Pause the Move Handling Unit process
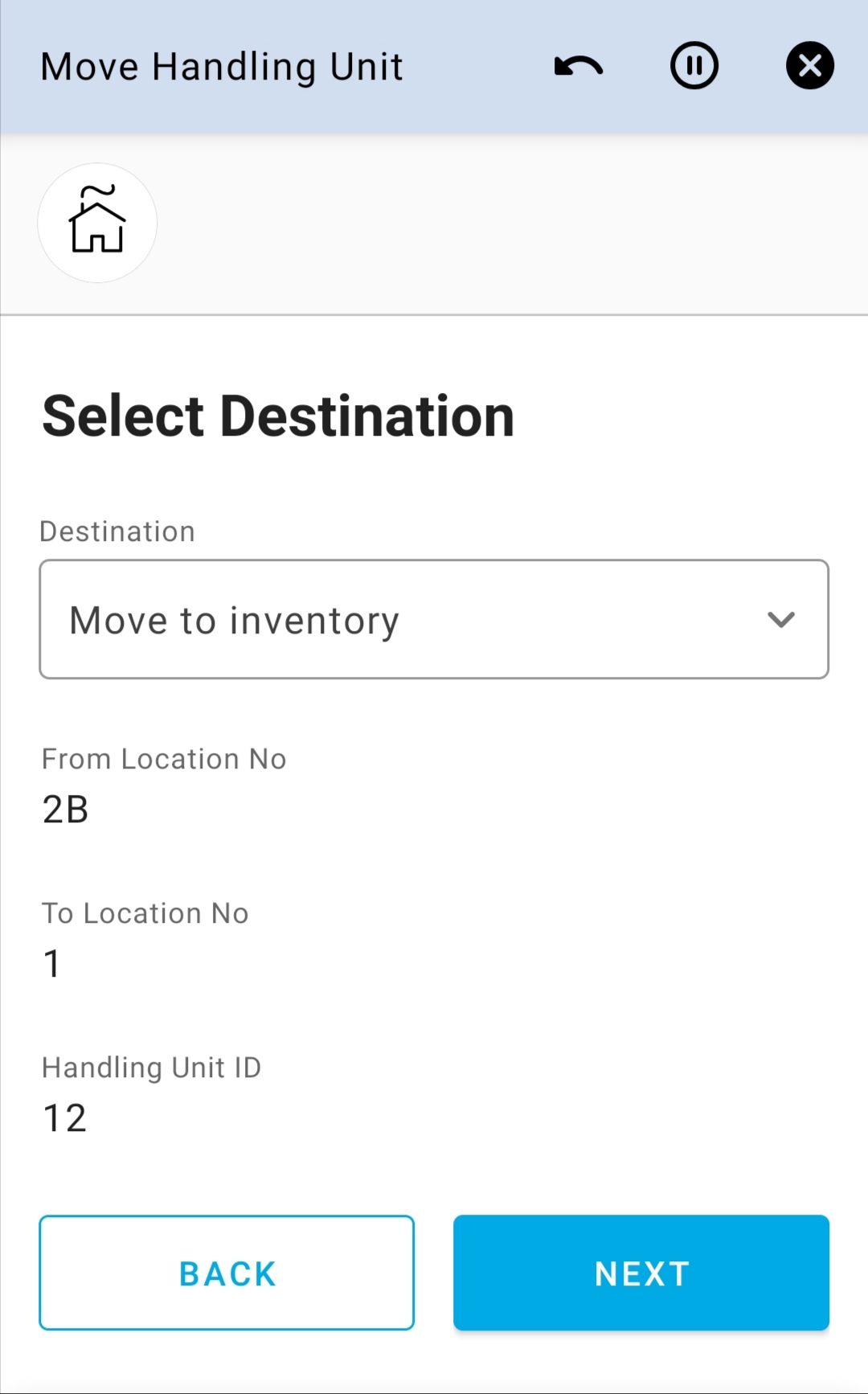Viewport: 868px width, 1394px height. coord(694,66)
